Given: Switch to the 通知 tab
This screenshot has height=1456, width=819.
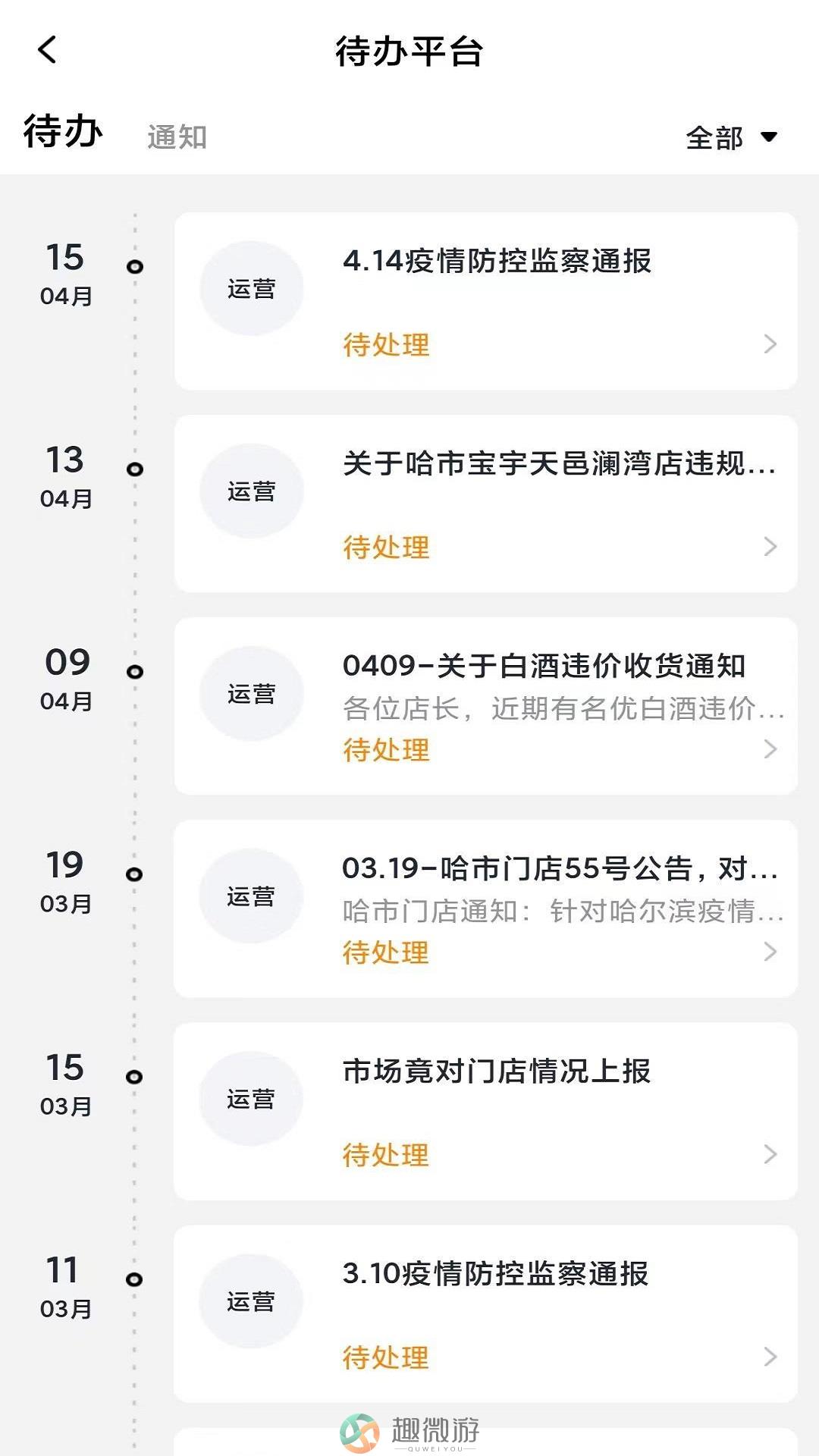Looking at the screenshot, I should [177, 137].
